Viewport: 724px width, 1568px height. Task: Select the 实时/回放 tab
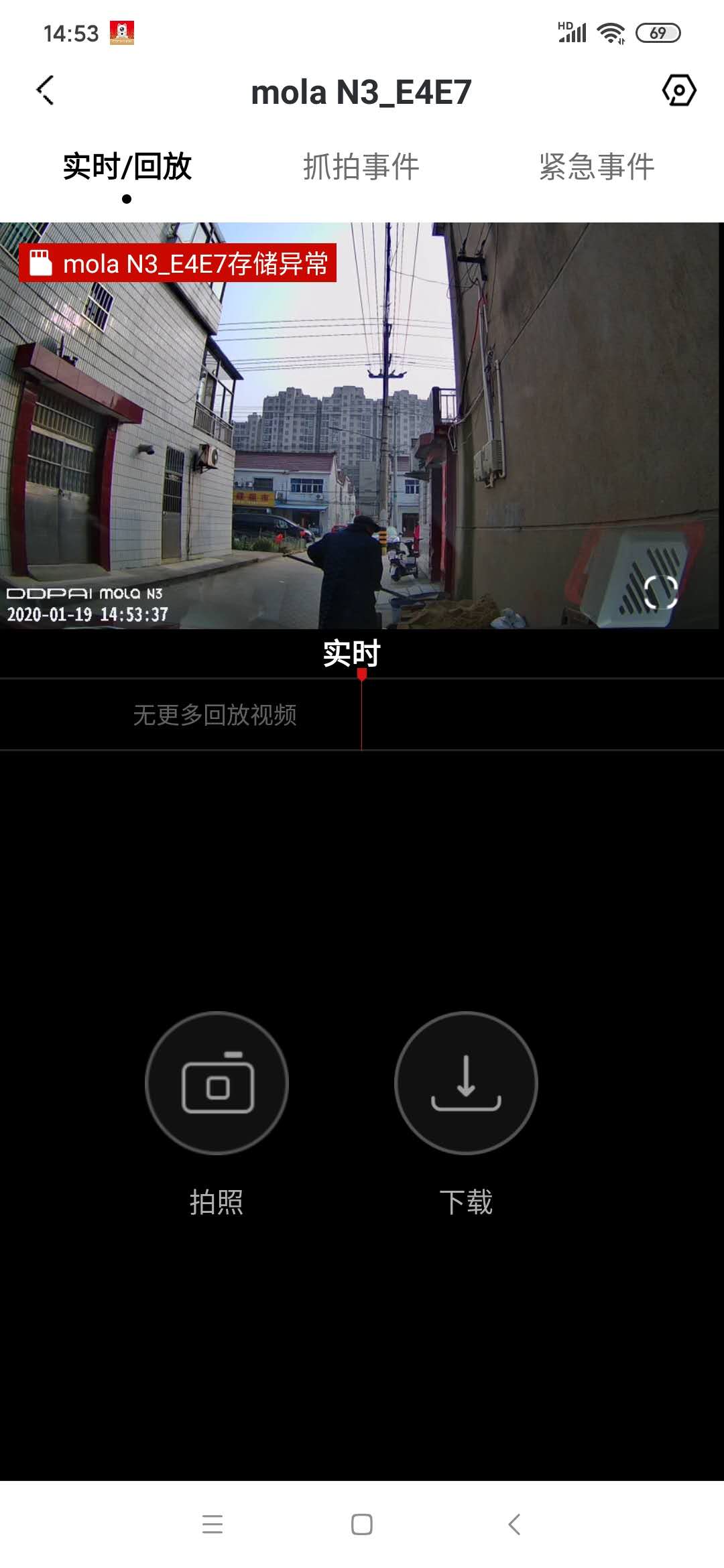[x=127, y=167]
